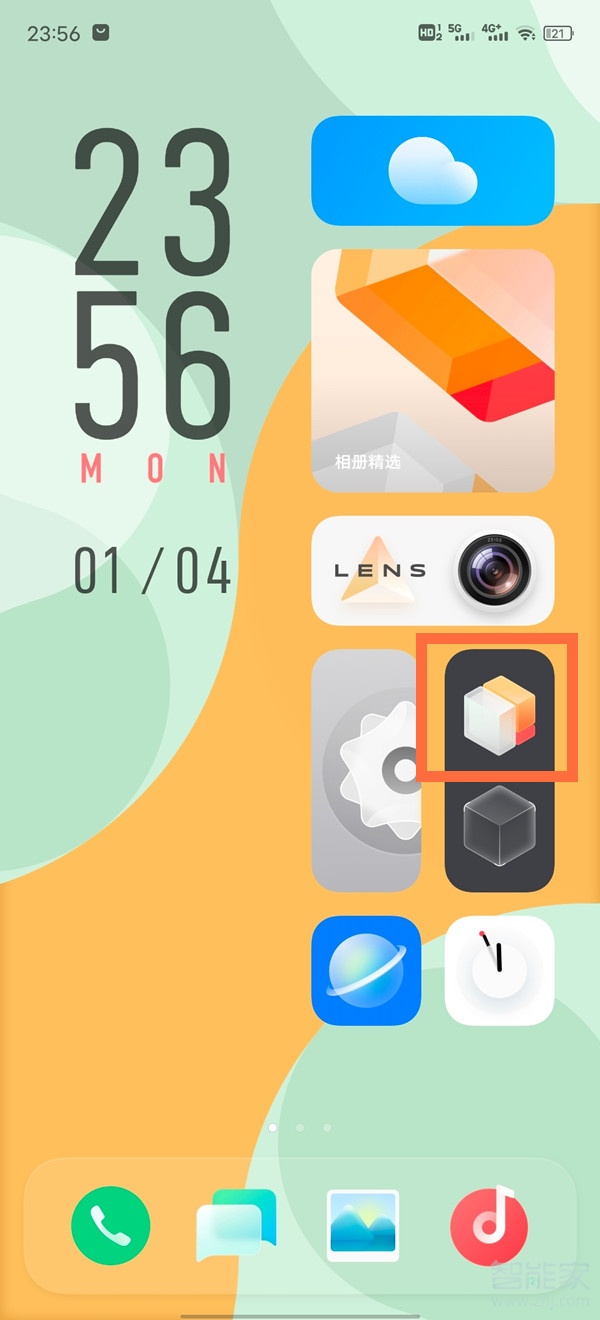600x1320 pixels.
Task: Open the Gallery app in the dock
Action: coord(363,1225)
